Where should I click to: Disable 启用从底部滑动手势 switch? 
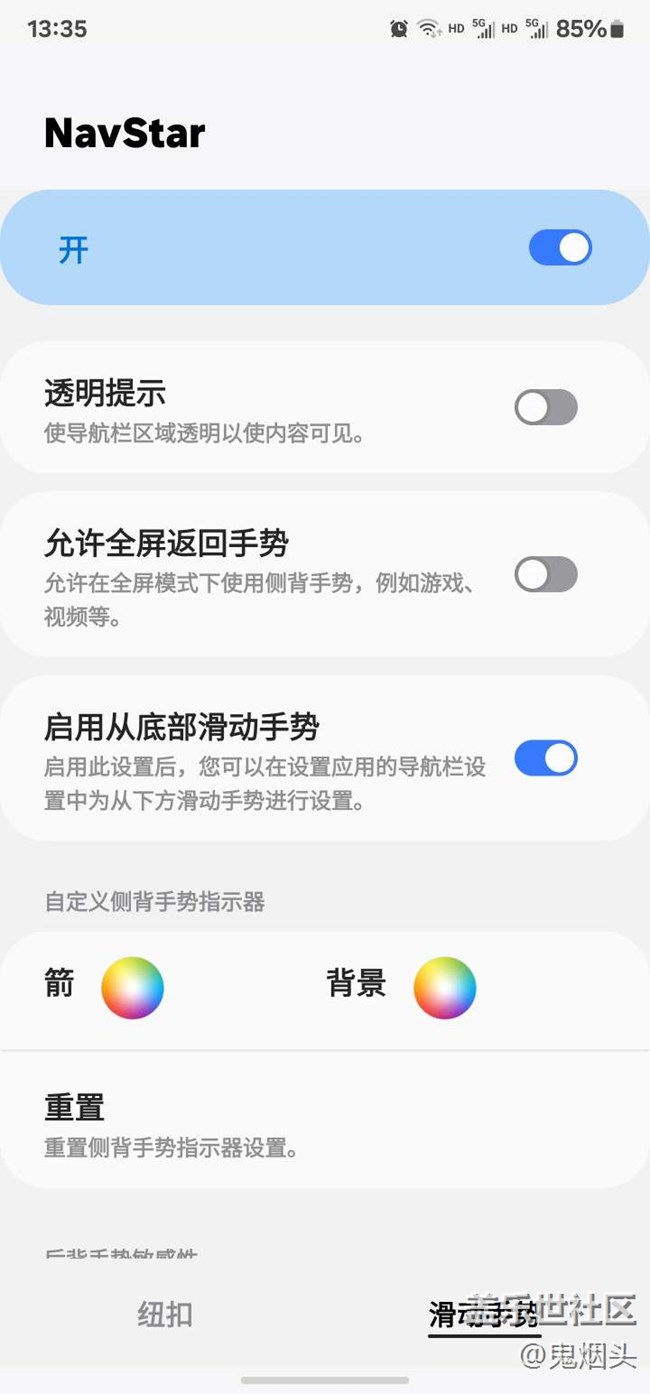tap(546, 759)
